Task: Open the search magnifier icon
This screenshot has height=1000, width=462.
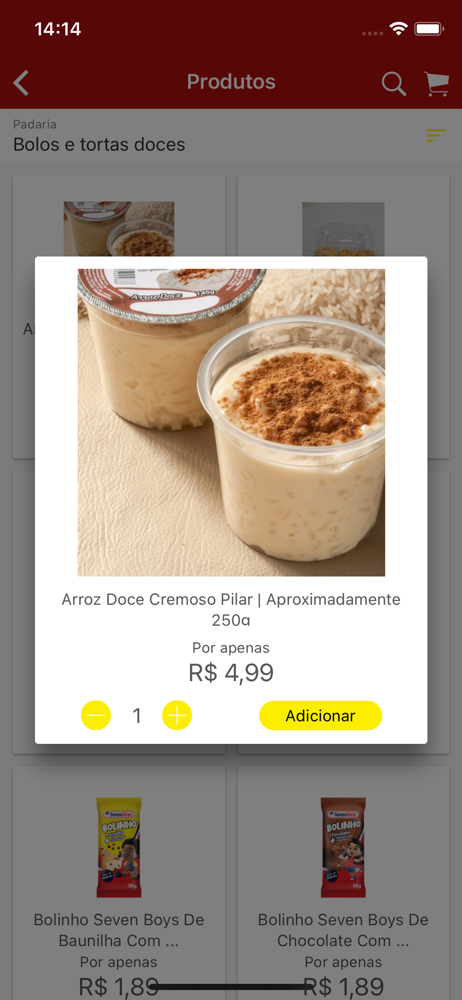Action: click(394, 84)
